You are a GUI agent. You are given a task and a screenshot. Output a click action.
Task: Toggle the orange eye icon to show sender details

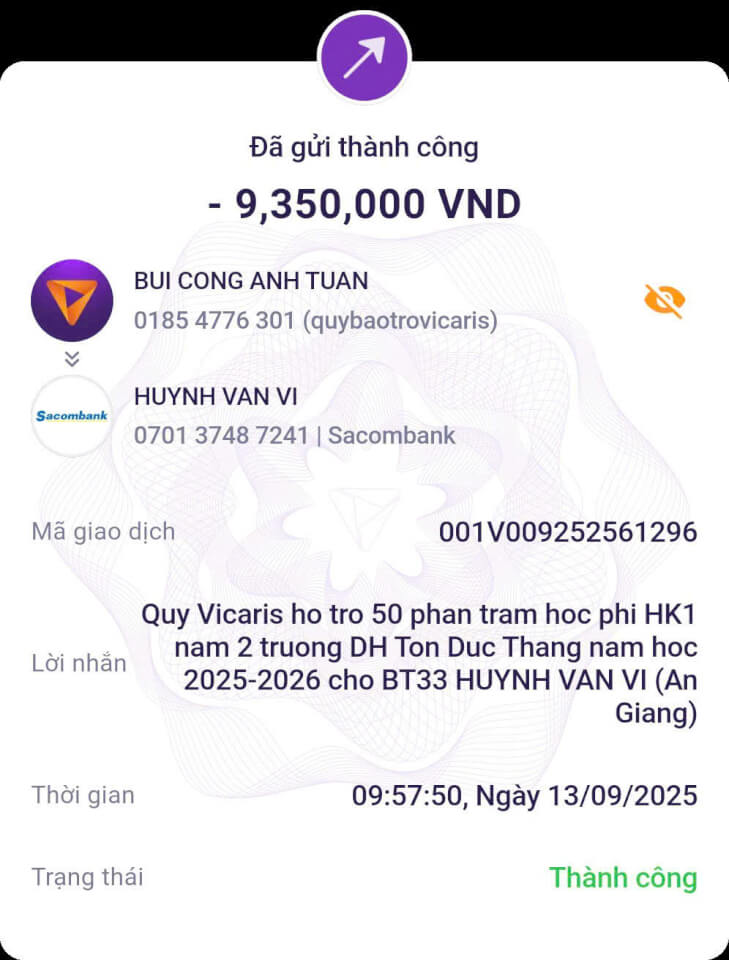[664, 300]
